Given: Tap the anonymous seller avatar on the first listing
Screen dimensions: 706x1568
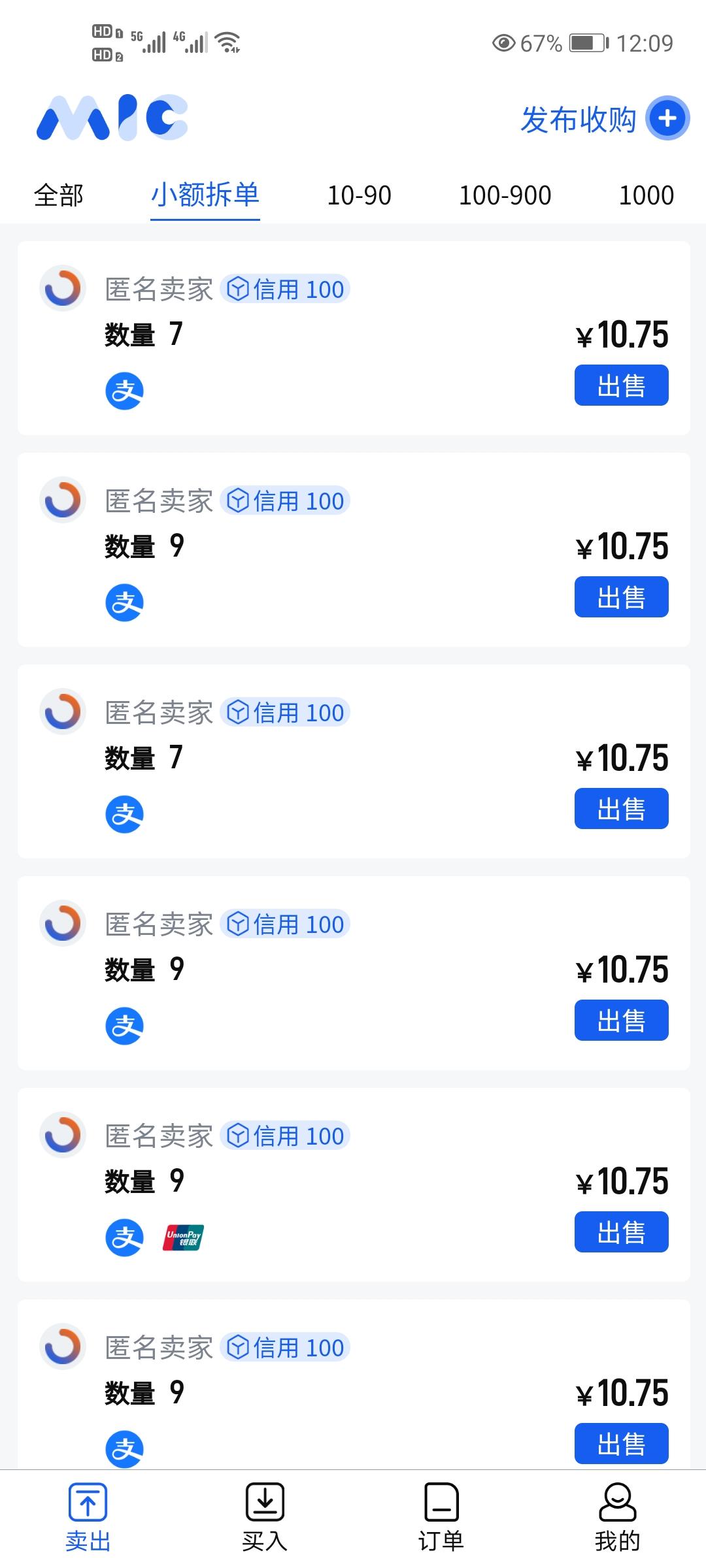Looking at the screenshot, I should pyautogui.click(x=63, y=289).
